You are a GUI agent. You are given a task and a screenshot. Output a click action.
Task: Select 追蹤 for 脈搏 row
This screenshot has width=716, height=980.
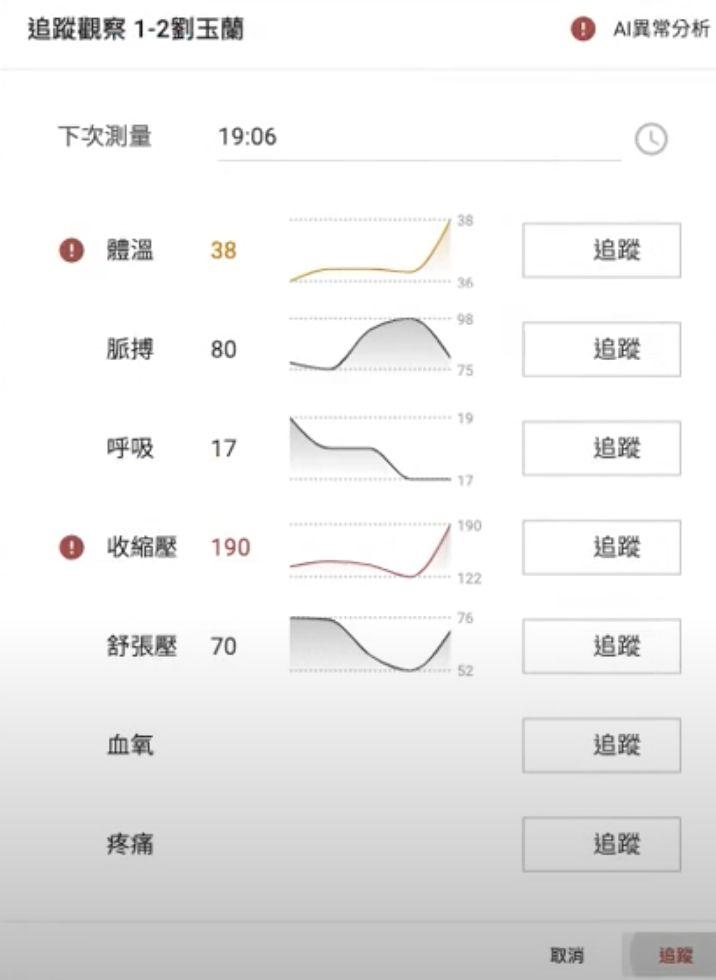click(601, 349)
